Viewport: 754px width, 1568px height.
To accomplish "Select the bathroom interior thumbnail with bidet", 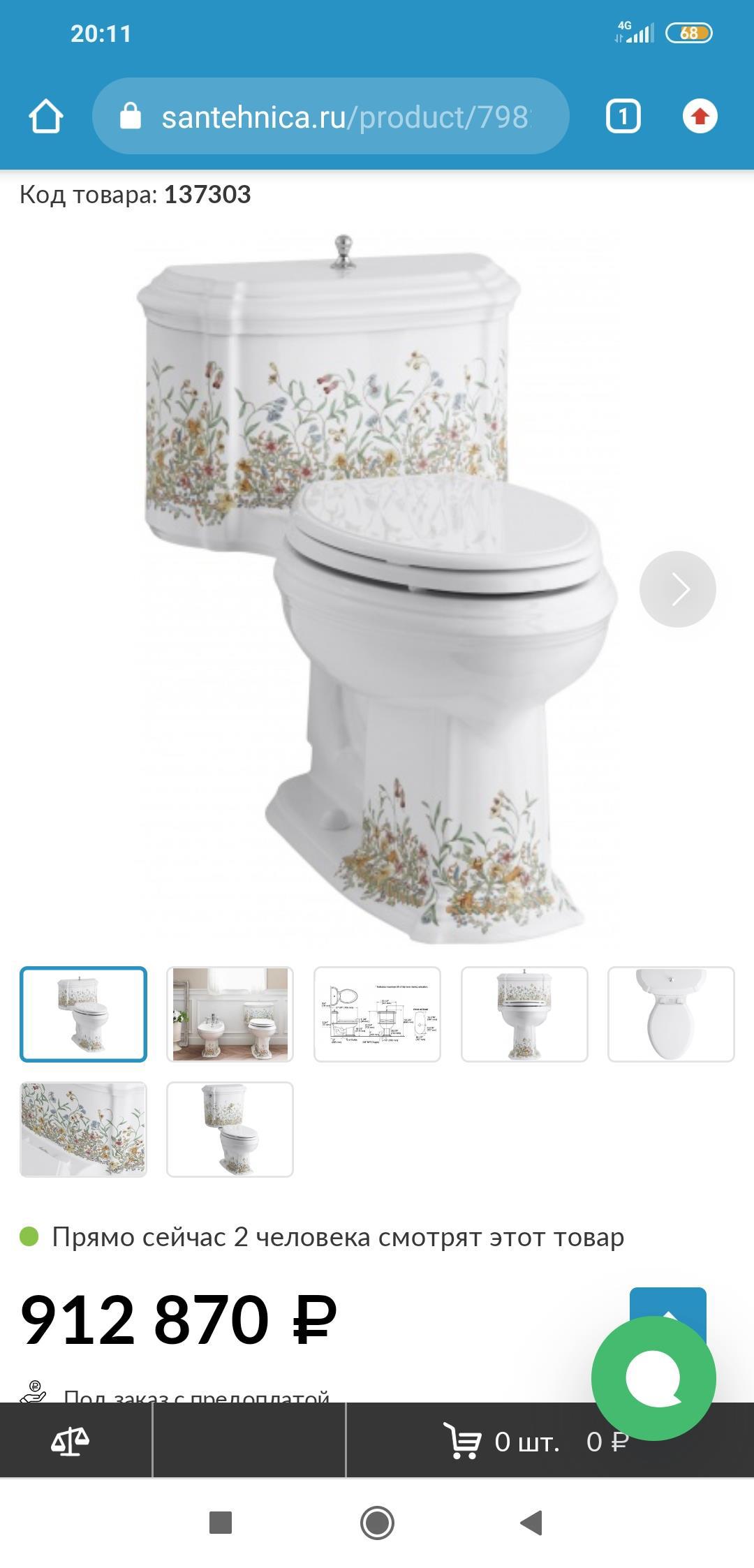I will 230,1014.
